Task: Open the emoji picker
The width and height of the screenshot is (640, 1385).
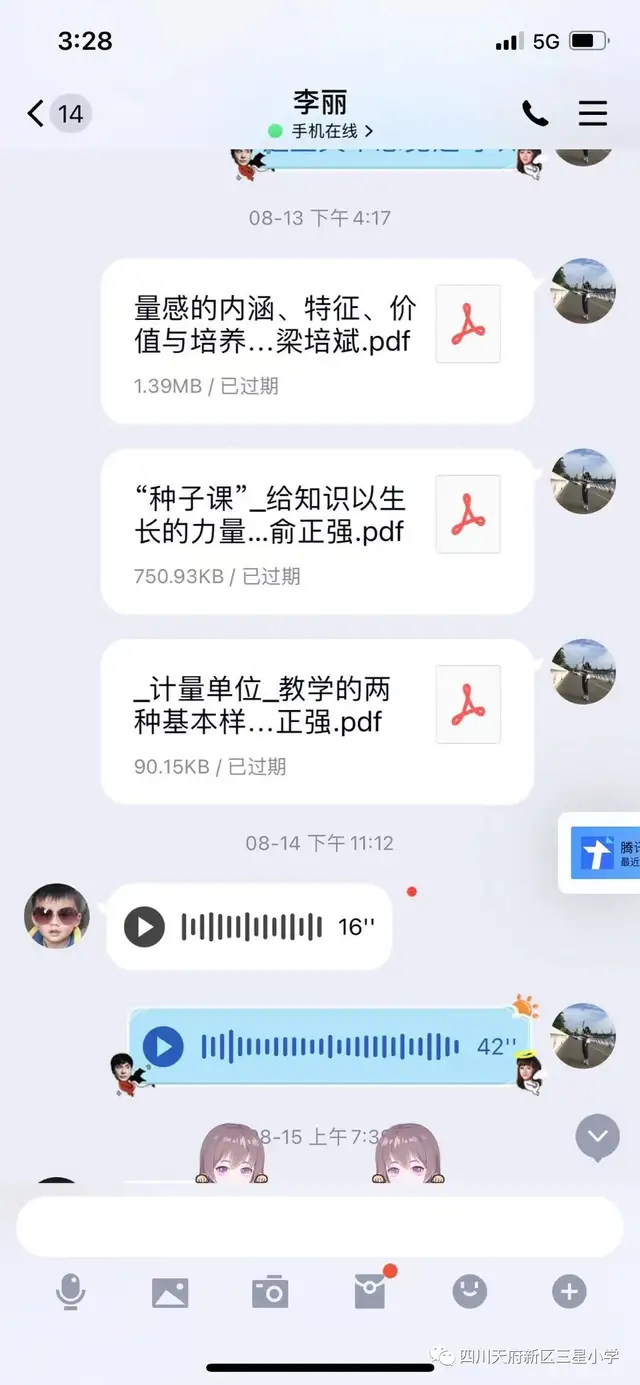Action: [x=469, y=1292]
